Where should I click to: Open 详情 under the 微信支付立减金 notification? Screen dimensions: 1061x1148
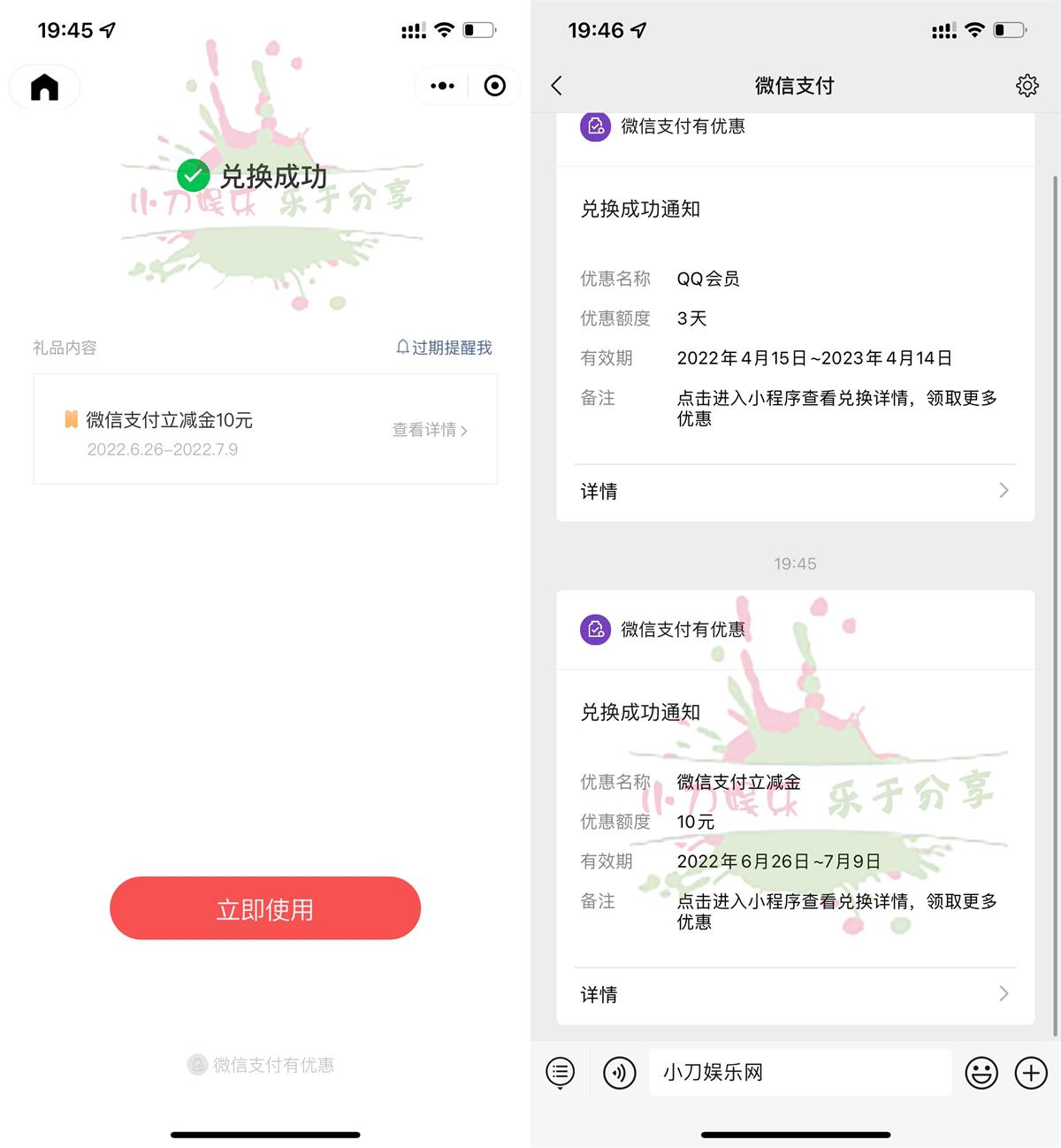tap(795, 994)
